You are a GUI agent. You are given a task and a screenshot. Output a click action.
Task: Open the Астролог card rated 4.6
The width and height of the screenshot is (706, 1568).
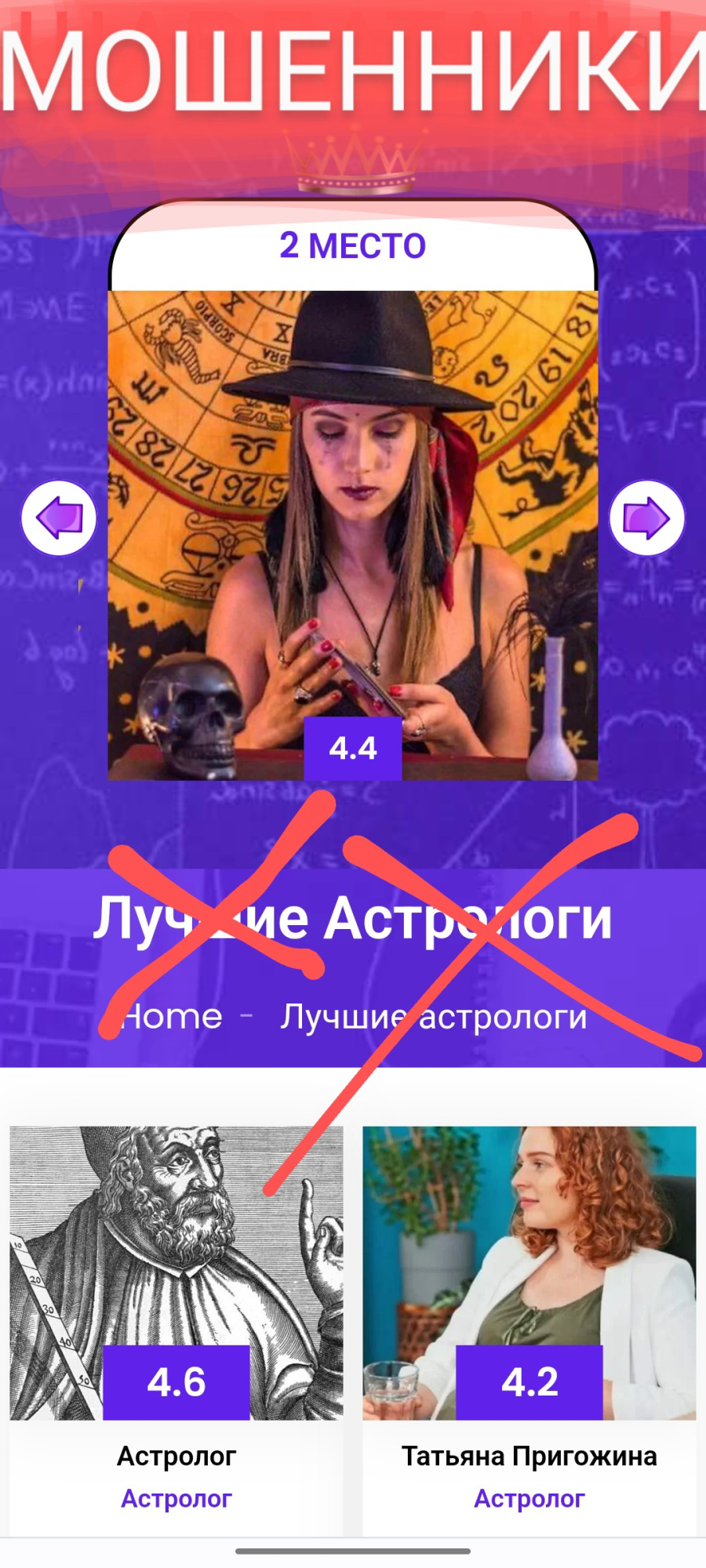click(176, 1330)
